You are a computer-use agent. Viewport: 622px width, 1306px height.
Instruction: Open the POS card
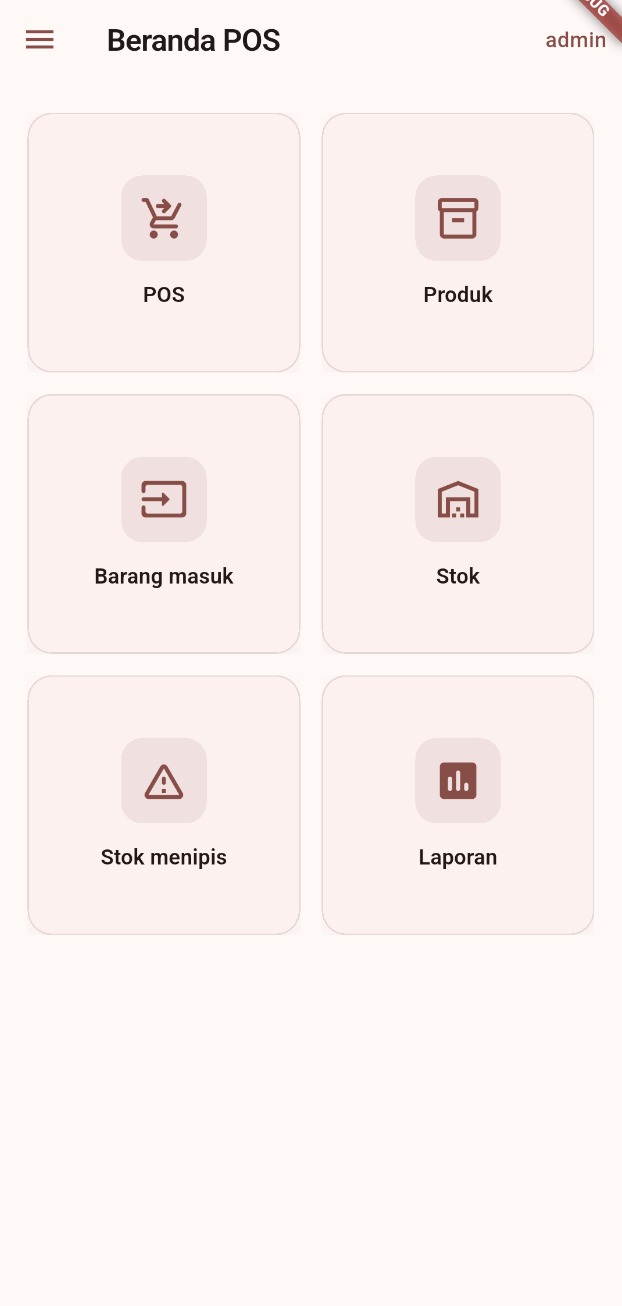(164, 243)
